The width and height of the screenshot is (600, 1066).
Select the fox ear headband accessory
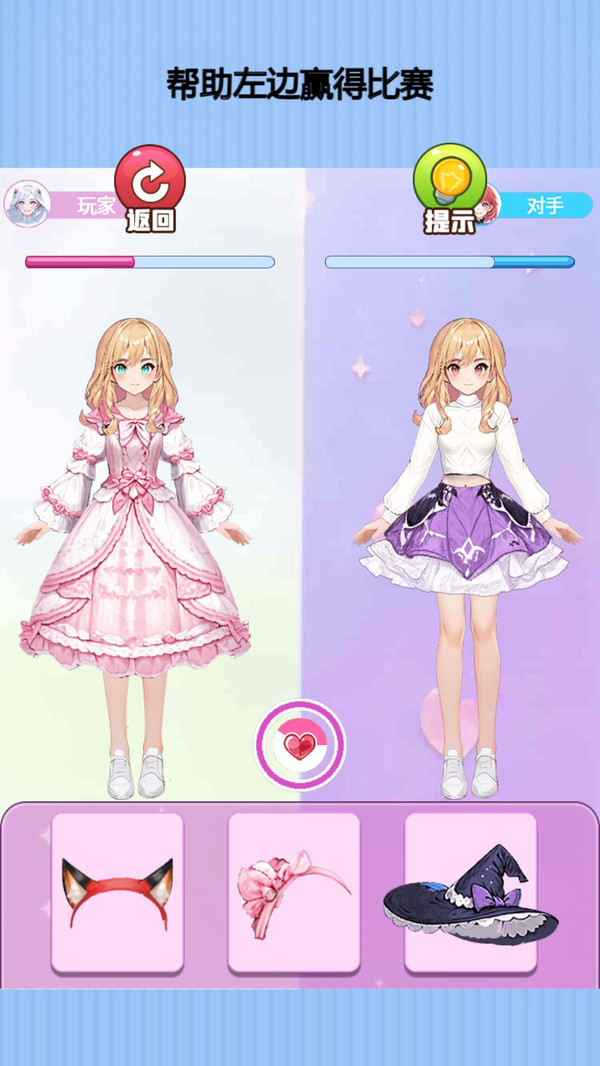(118, 892)
